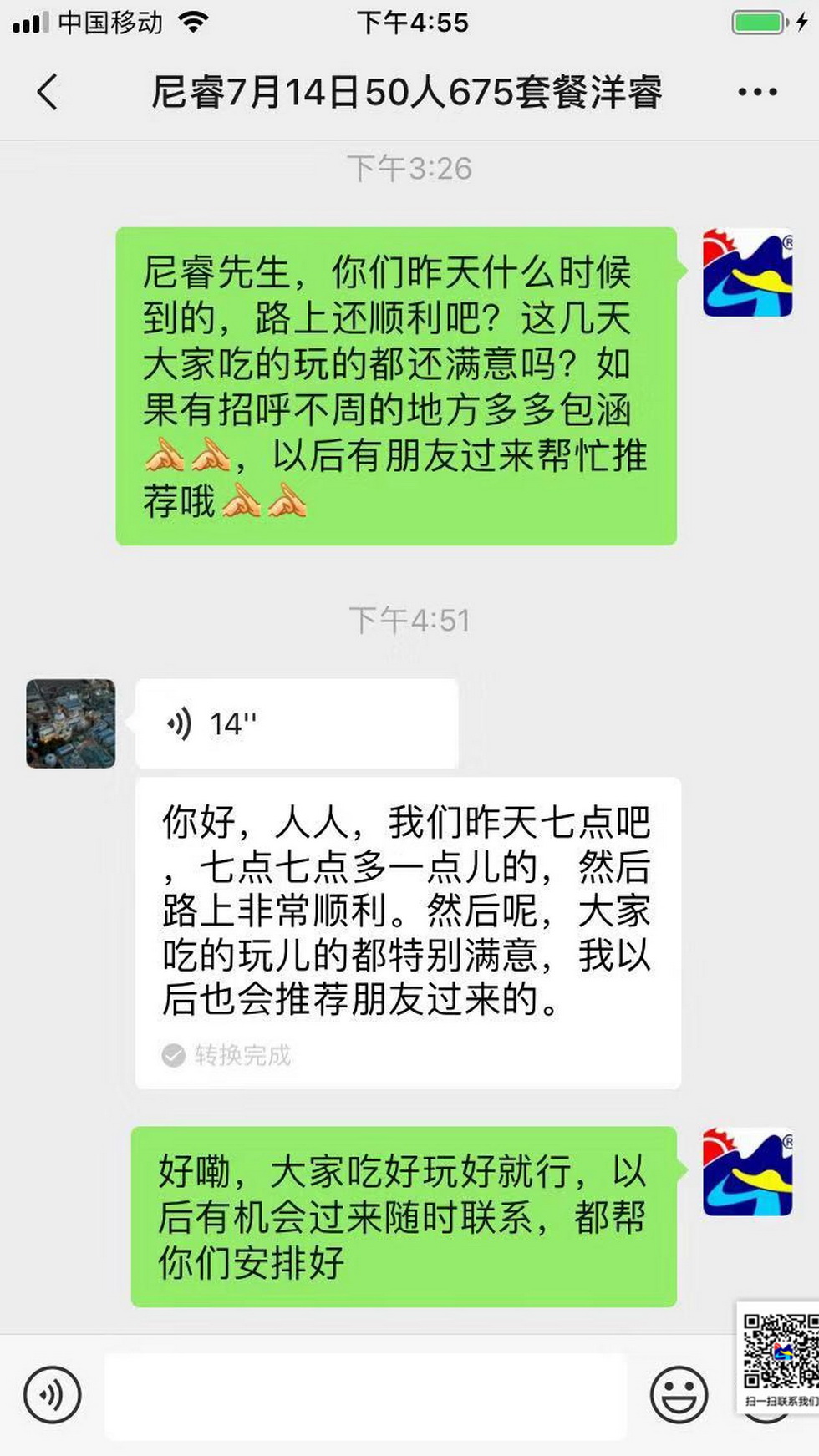
Task: Open the emoji picker
Action: 679,1395
